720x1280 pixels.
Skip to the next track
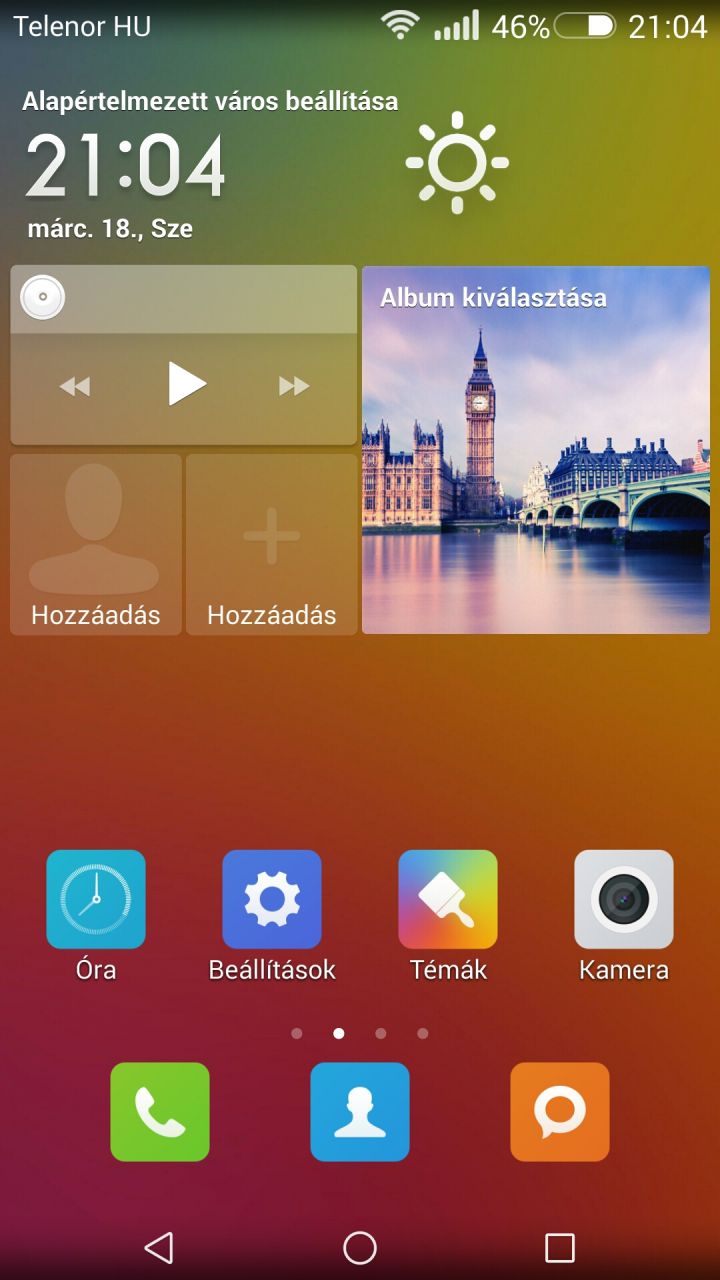point(294,386)
